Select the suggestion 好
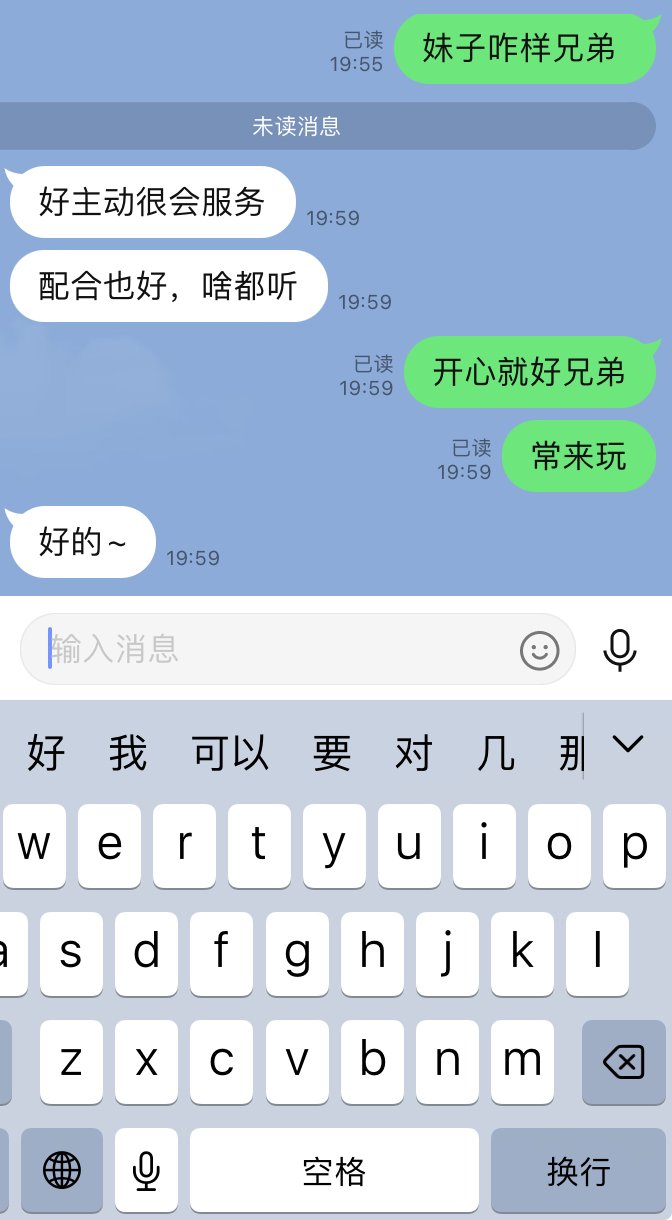The height and width of the screenshot is (1220, 672). pyautogui.click(x=46, y=752)
